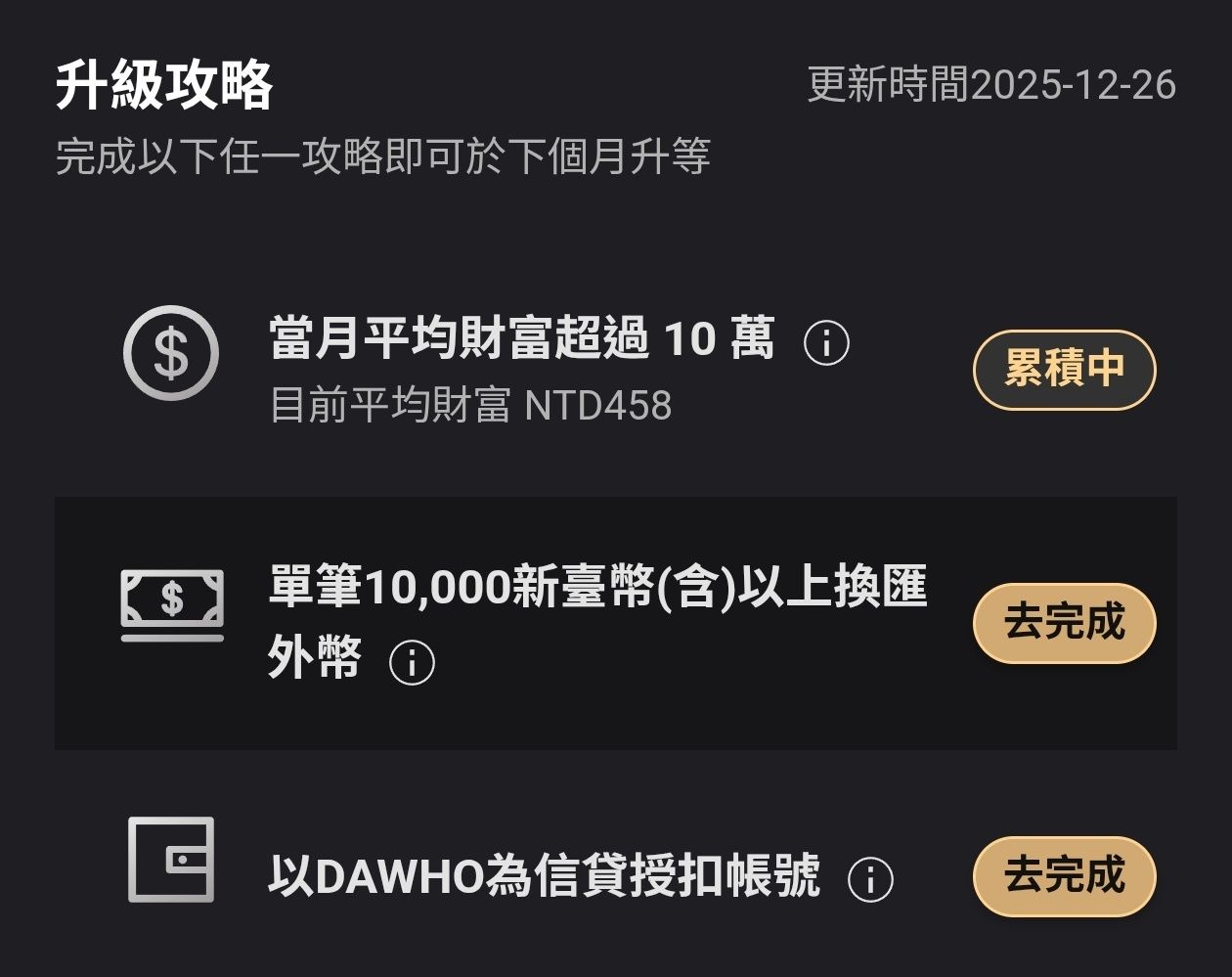This screenshot has height=977, width=1232.
Task: View info about 換匯外幣 requirement
Action: pos(412,663)
